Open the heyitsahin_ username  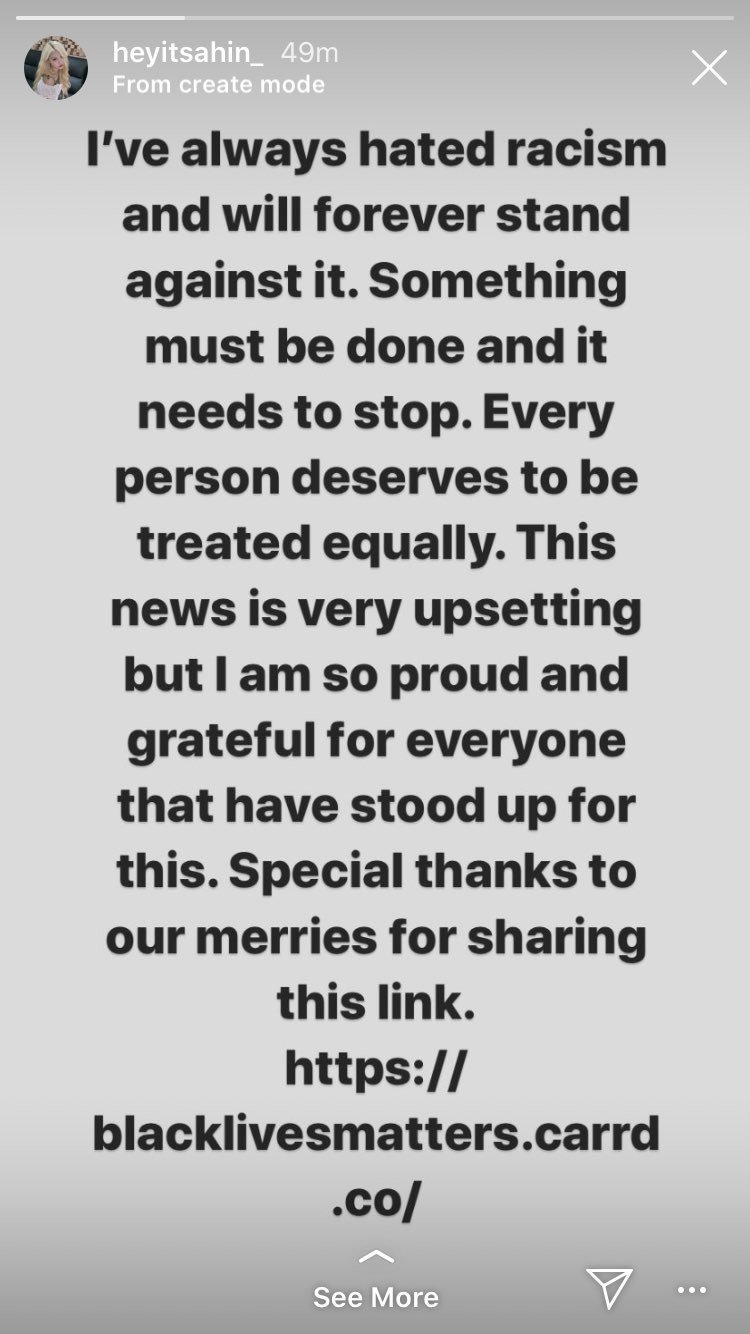coord(188,53)
